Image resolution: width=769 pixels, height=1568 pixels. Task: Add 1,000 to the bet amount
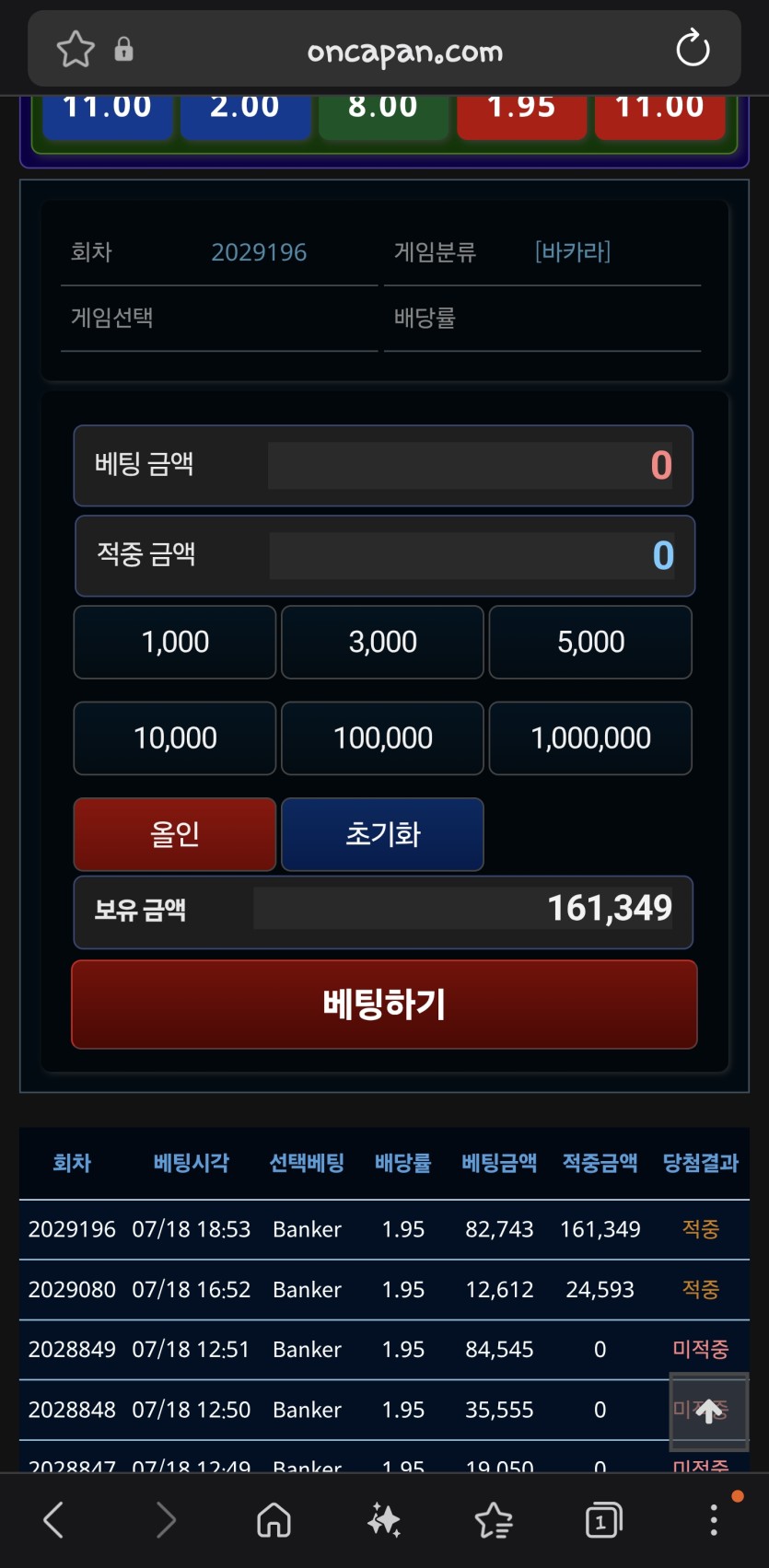point(175,642)
